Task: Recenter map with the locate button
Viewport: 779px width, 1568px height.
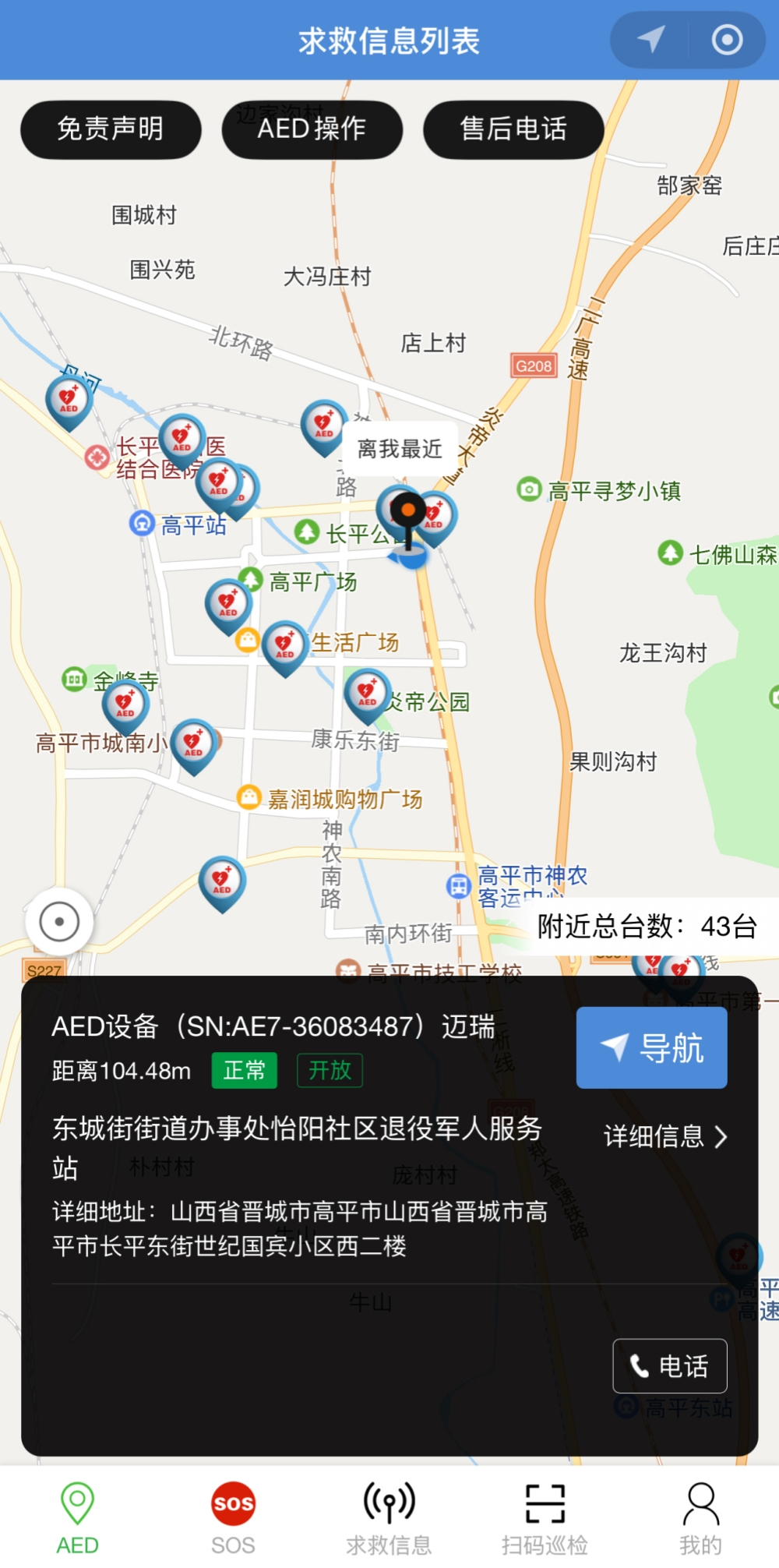Action: pyautogui.click(x=59, y=923)
